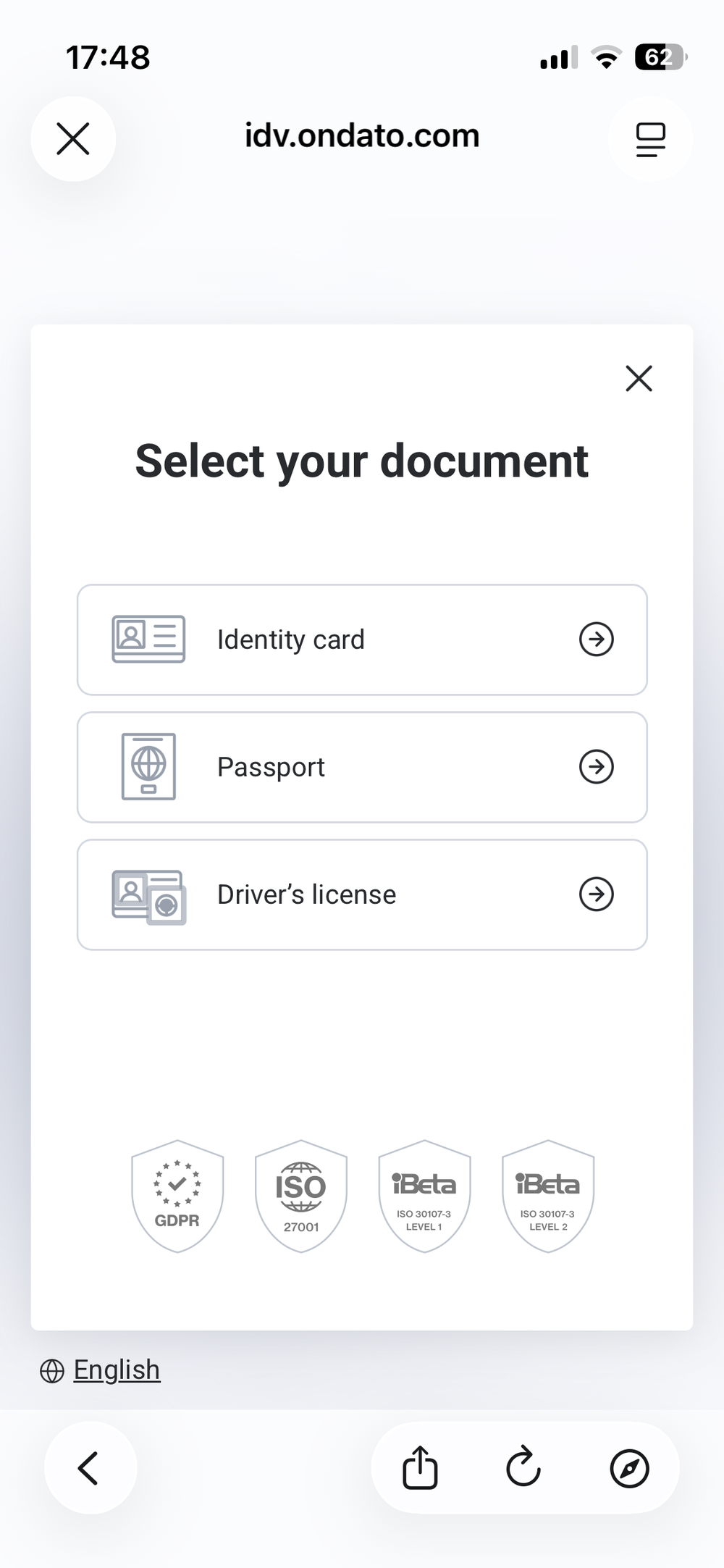Tap the idv.ondato.com address bar

pos(361,136)
